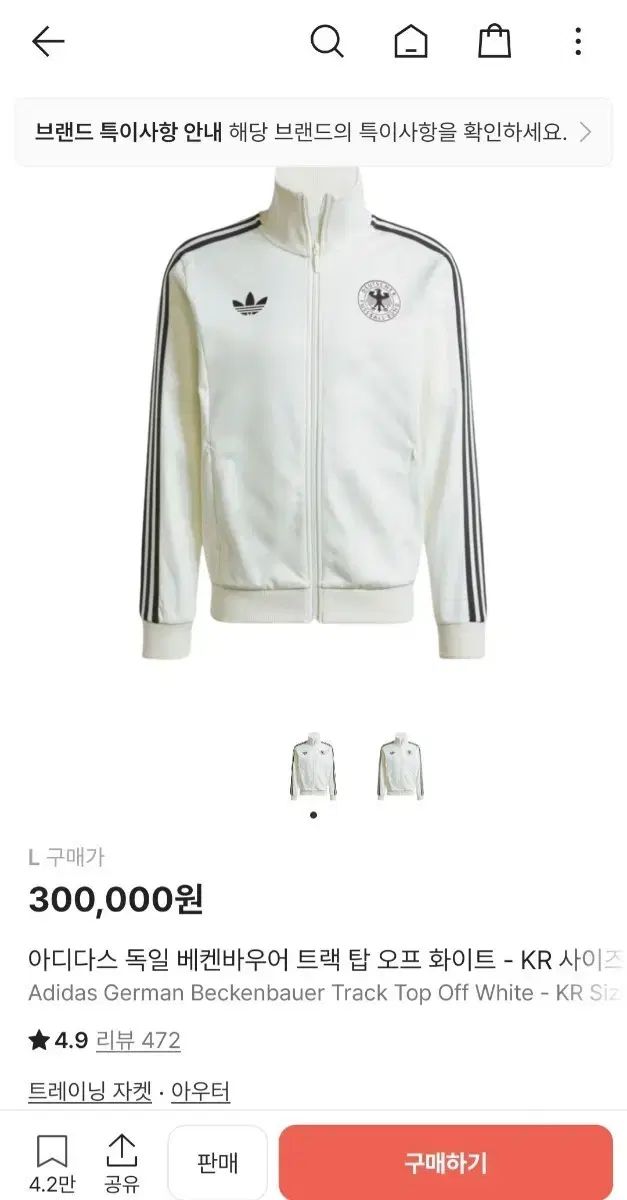Screen dimensions: 627x1200
Task: Bookmark this jacket
Action: (54, 1160)
